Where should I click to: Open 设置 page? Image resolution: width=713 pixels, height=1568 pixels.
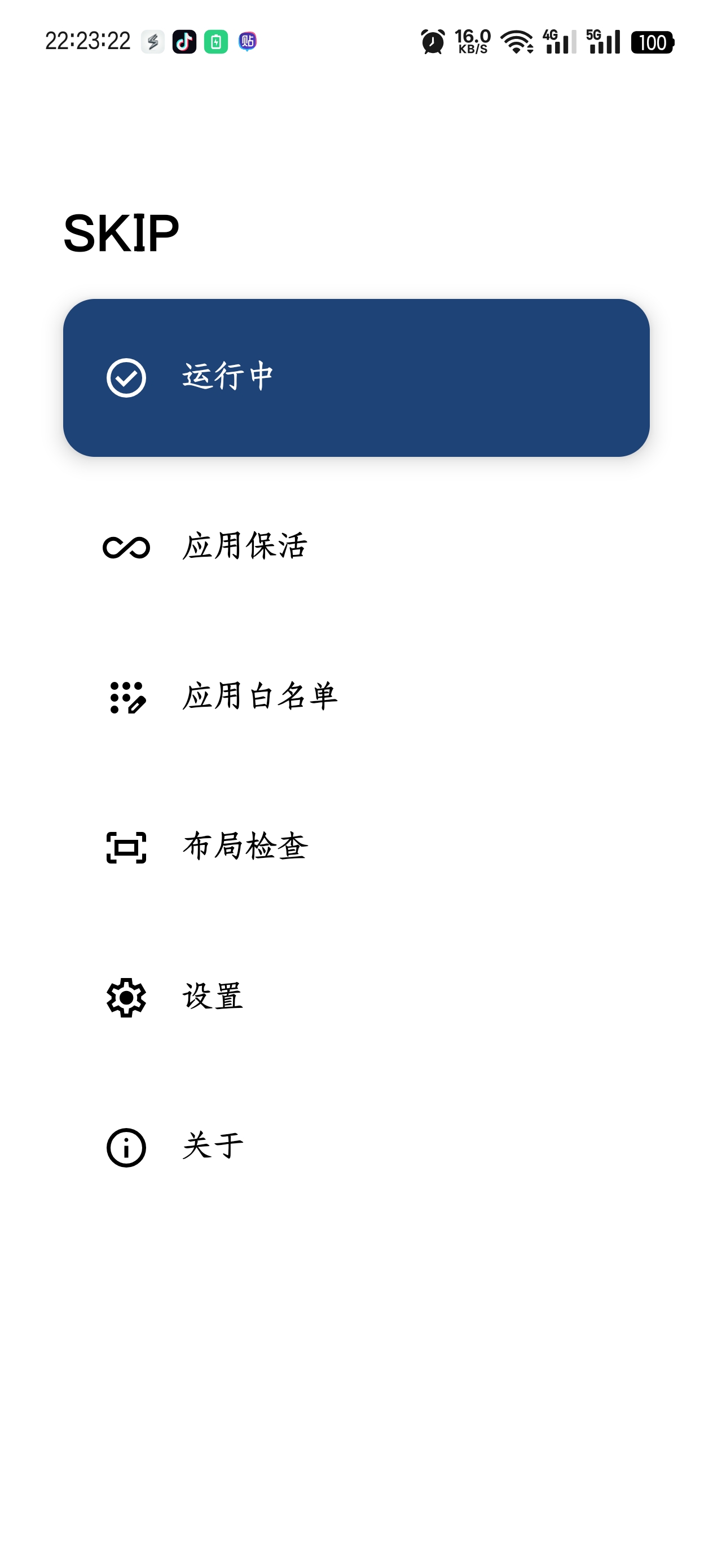click(x=213, y=997)
